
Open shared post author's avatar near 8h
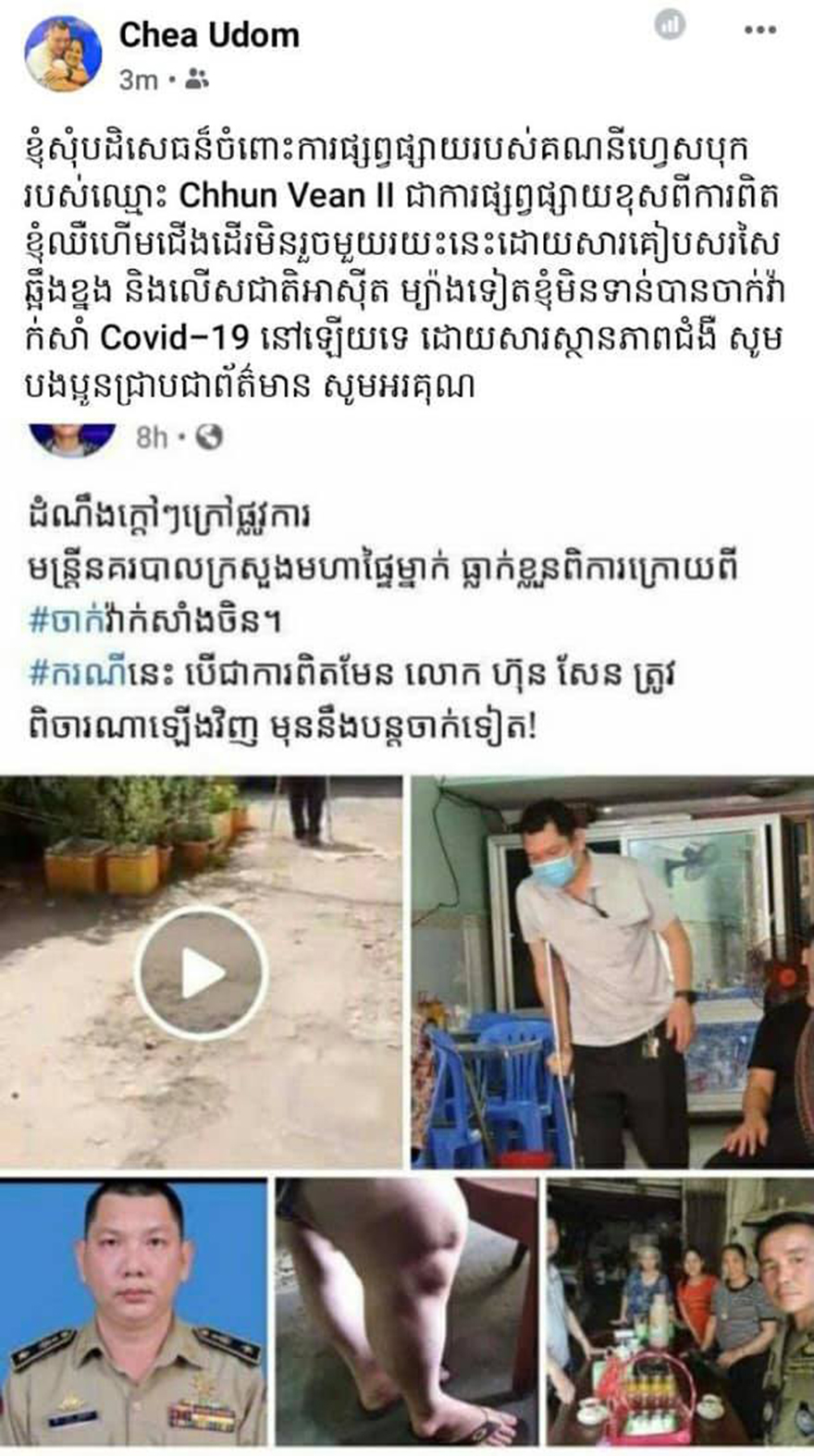[x=73, y=438]
